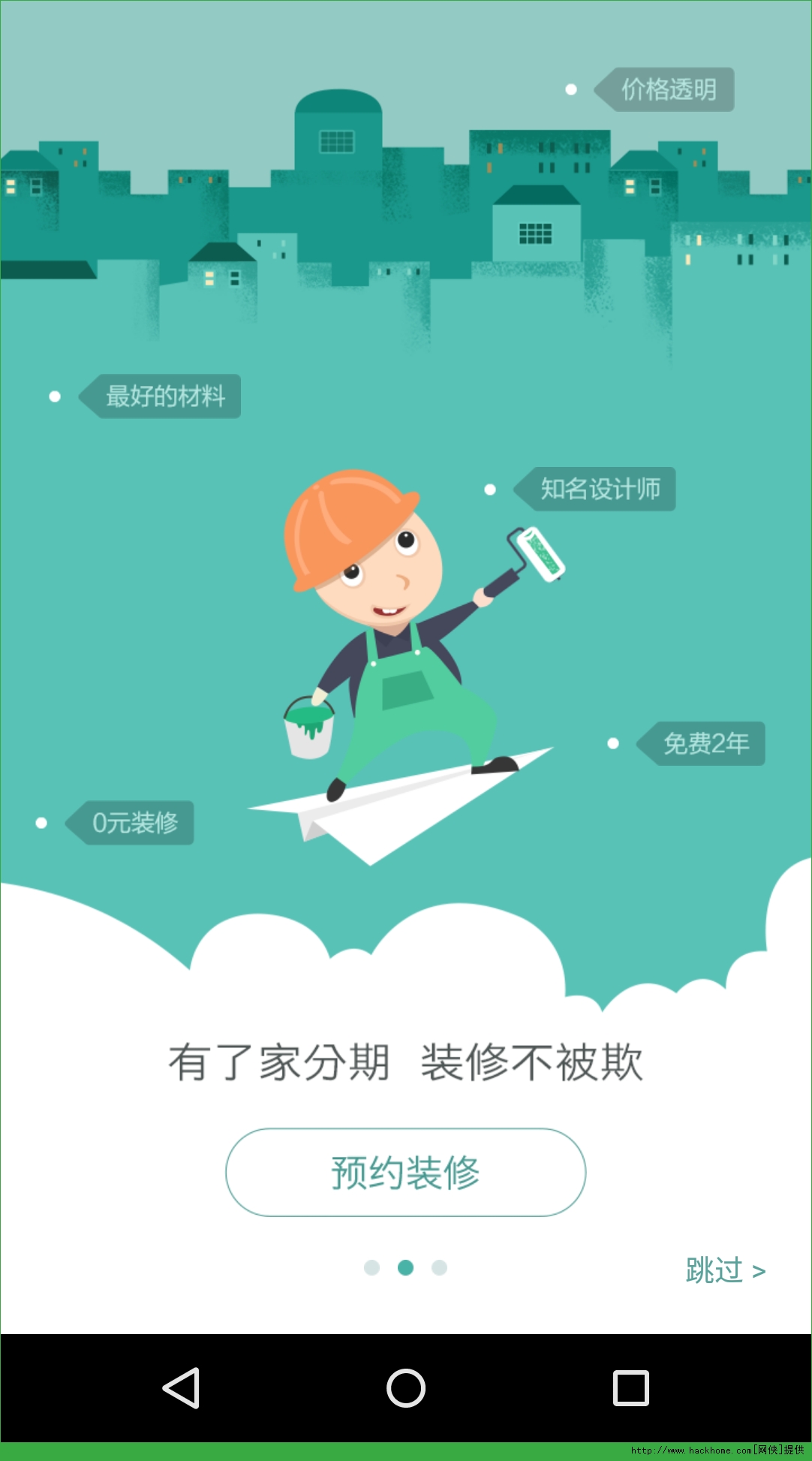Screen dimensions: 812x1461
Task: Go back with system back button
Action: tap(181, 1387)
